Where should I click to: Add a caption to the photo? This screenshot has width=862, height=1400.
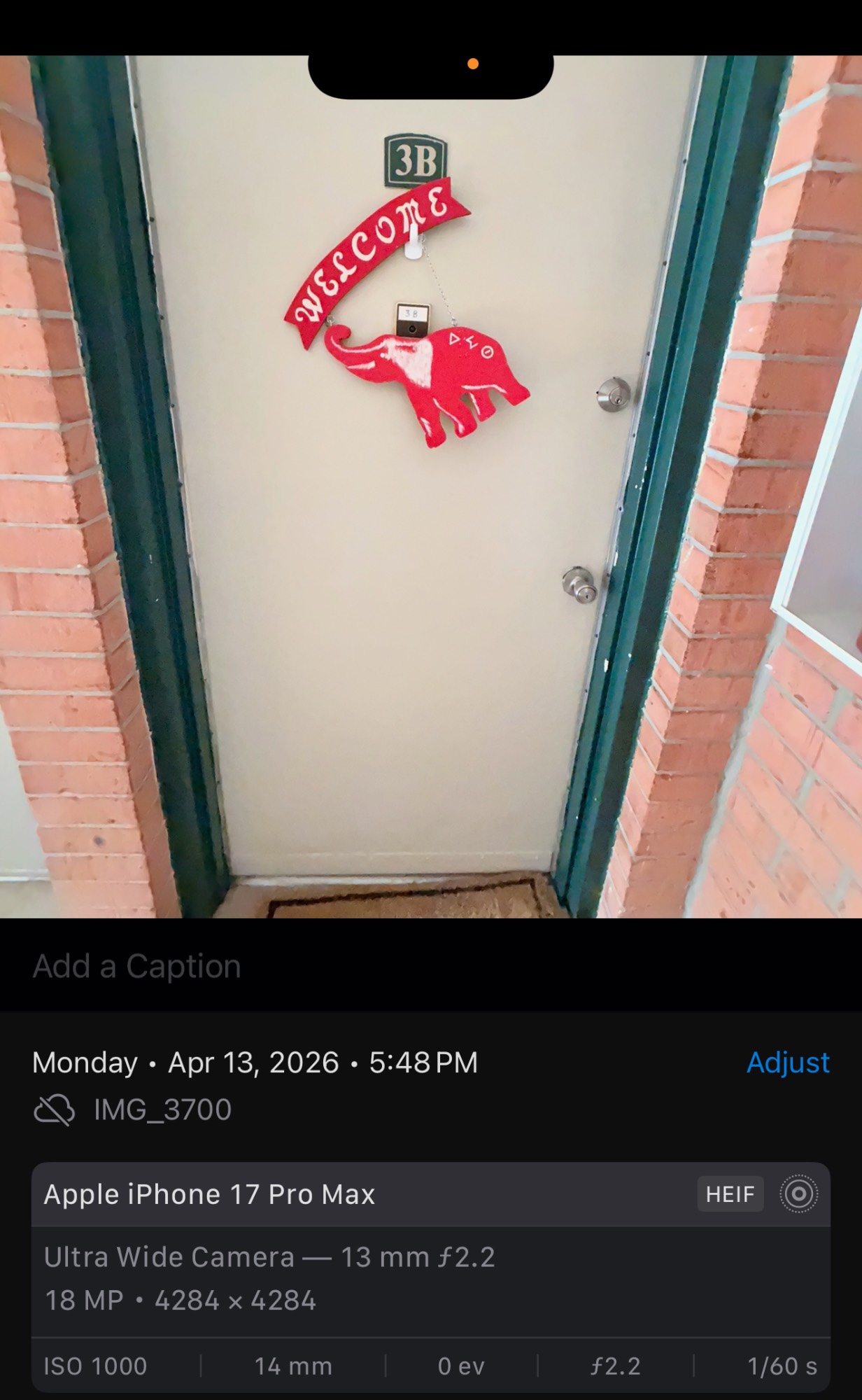pyautogui.click(x=137, y=966)
